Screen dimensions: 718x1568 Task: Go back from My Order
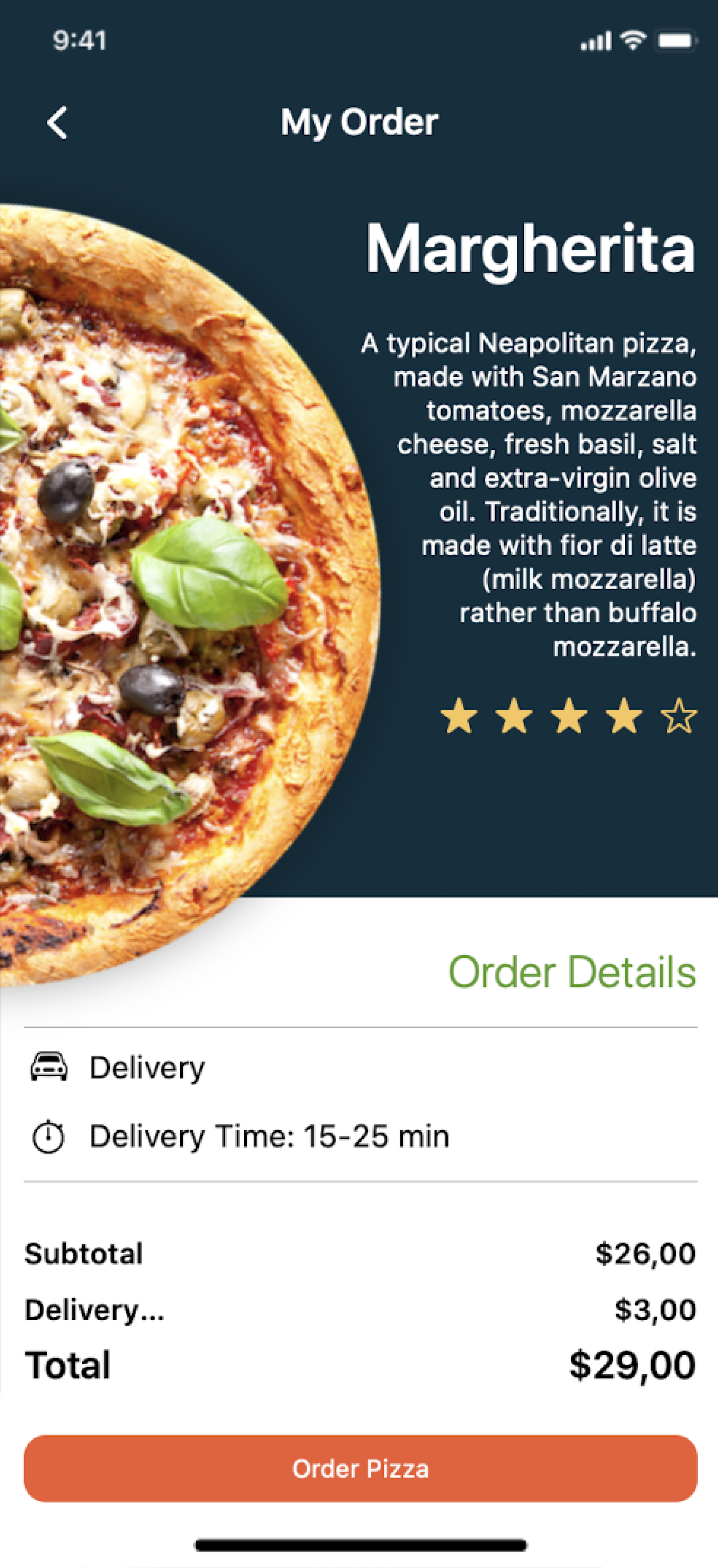57,123
